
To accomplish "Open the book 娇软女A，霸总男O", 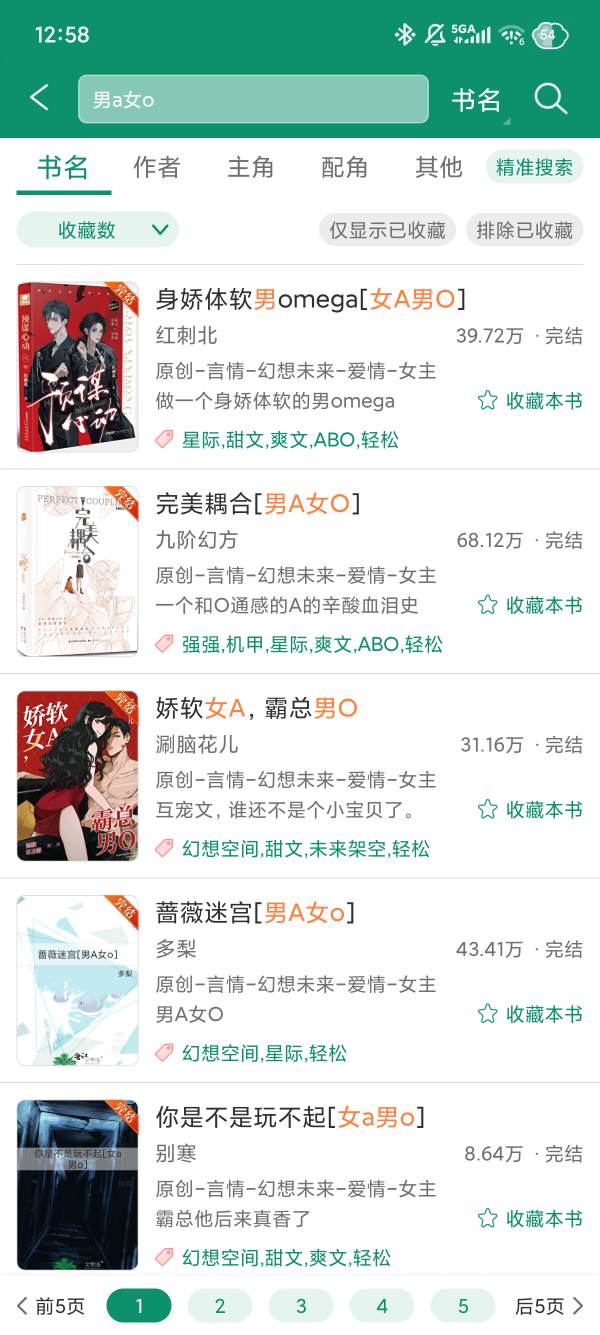I will coord(256,708).
